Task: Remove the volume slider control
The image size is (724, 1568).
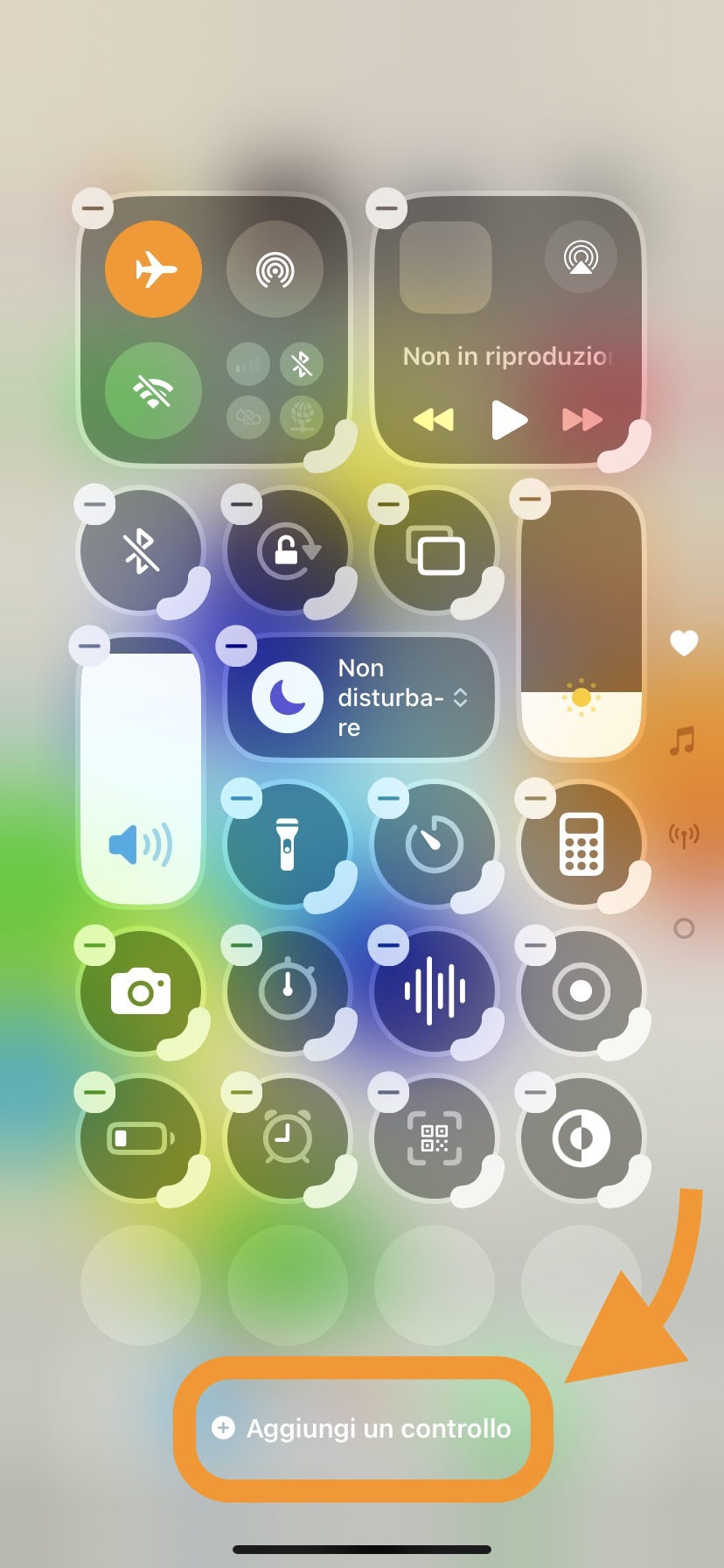Action: pyautogui.click(x=89, y=647)
